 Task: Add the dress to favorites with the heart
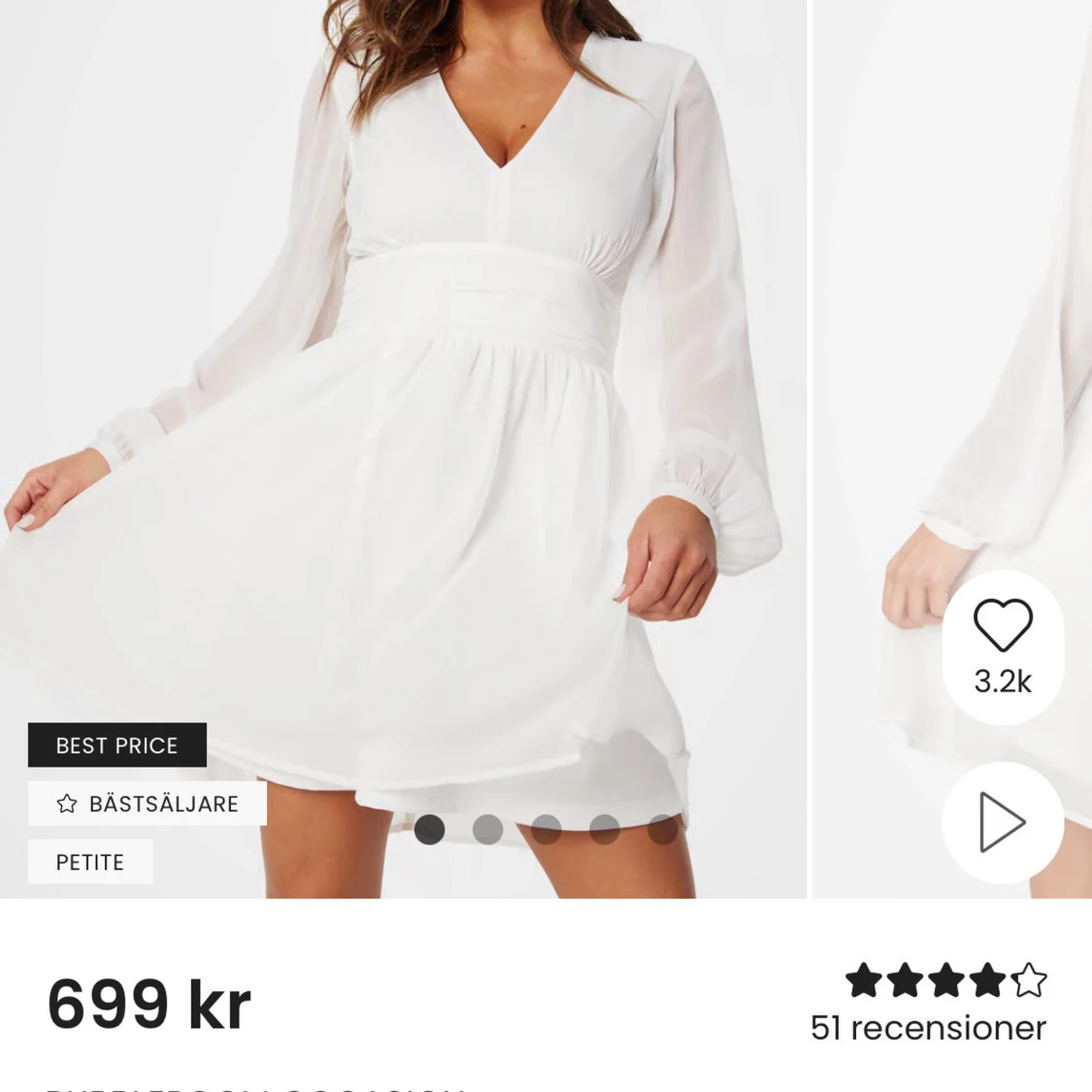(1003, 626)
